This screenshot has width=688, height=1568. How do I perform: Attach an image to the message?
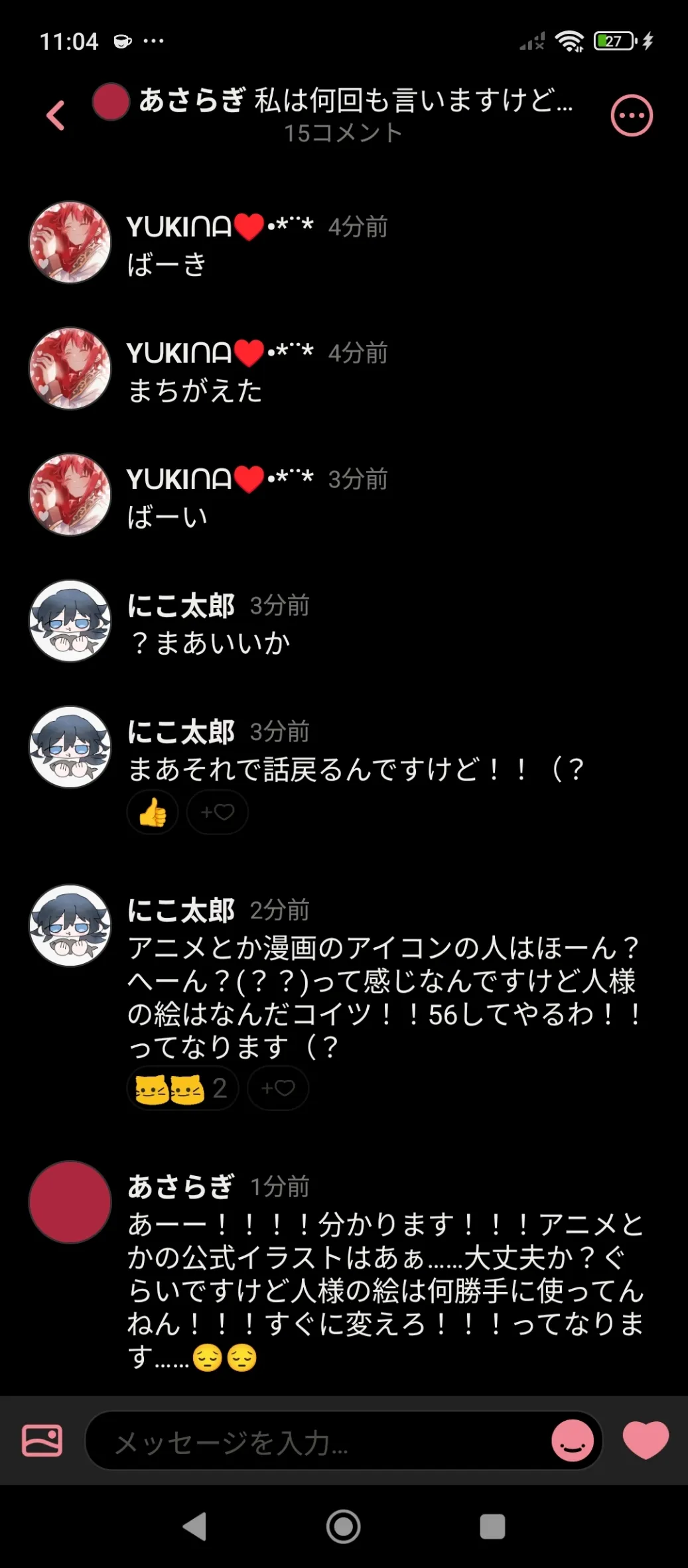tap(42, 1441)
